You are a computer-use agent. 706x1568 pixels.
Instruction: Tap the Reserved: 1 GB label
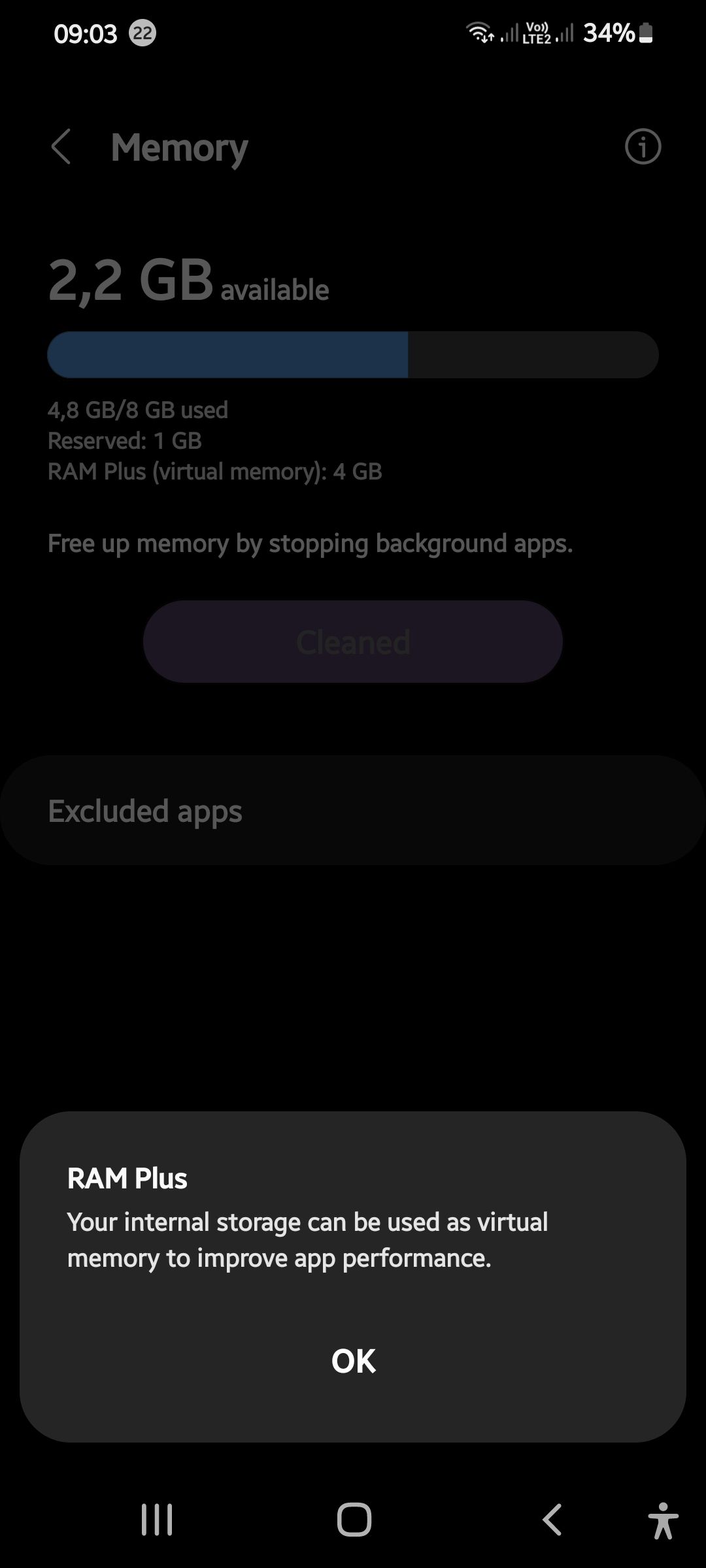[125, 440]
